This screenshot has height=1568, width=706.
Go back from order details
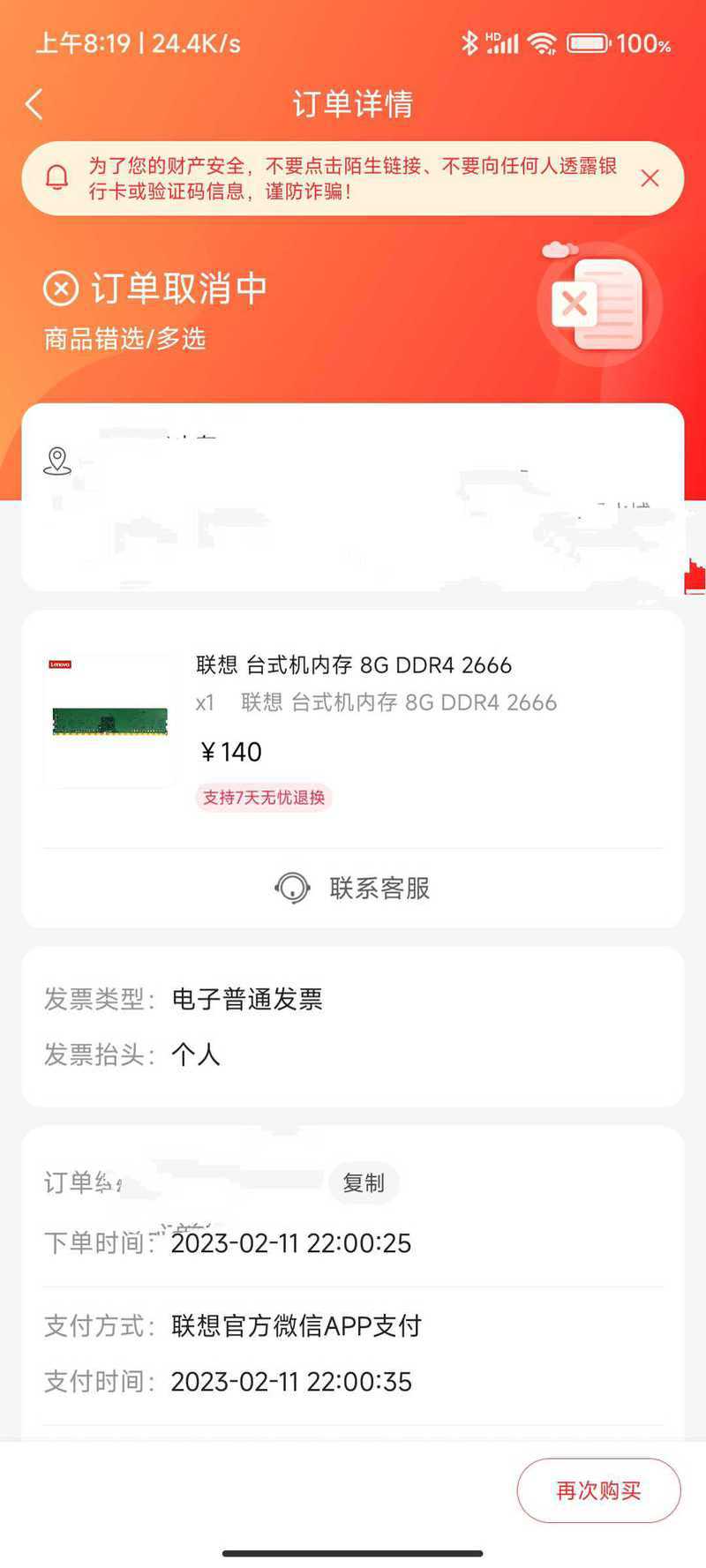click(x=35, y=104)
